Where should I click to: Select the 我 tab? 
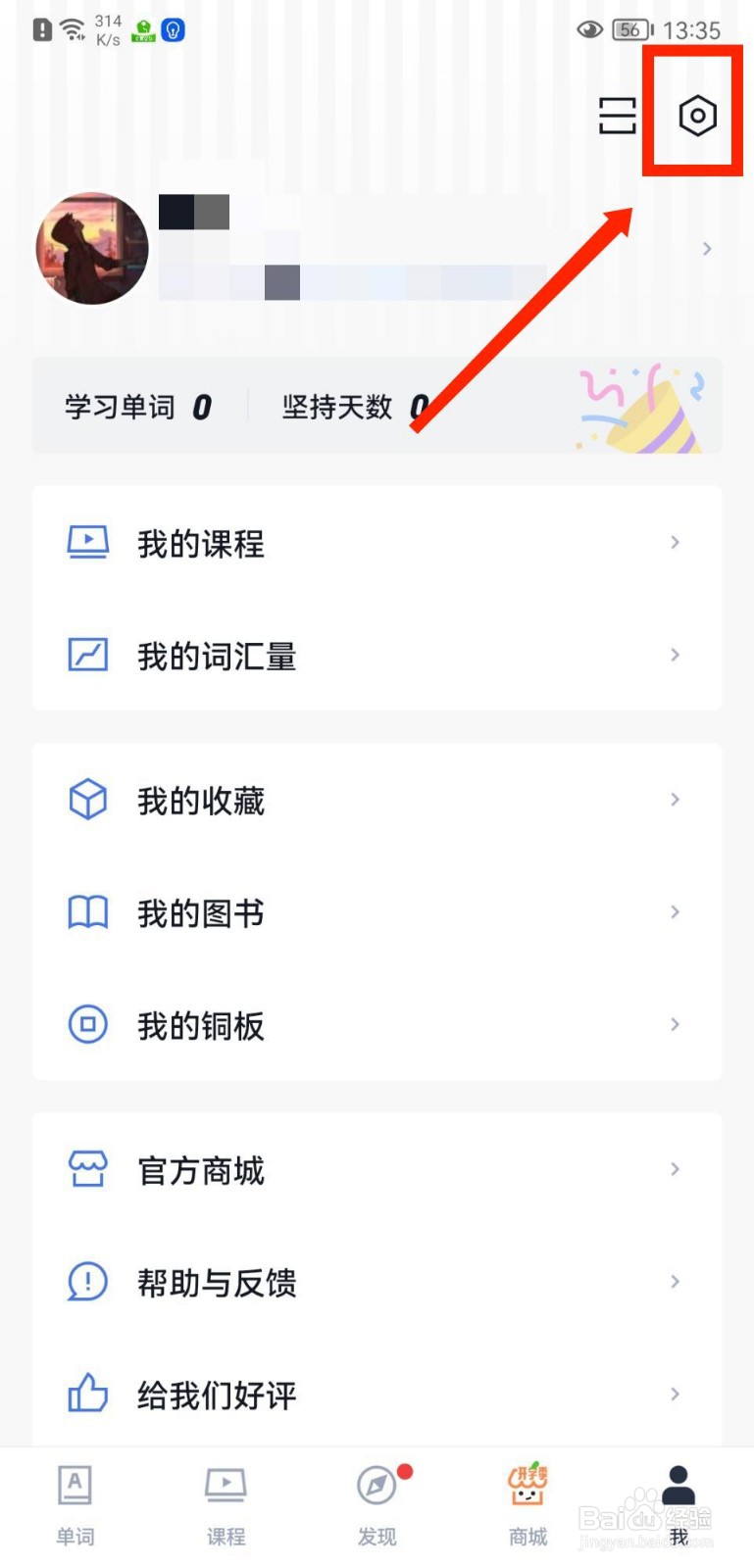pyautogui.click(x=679, y=1505)
